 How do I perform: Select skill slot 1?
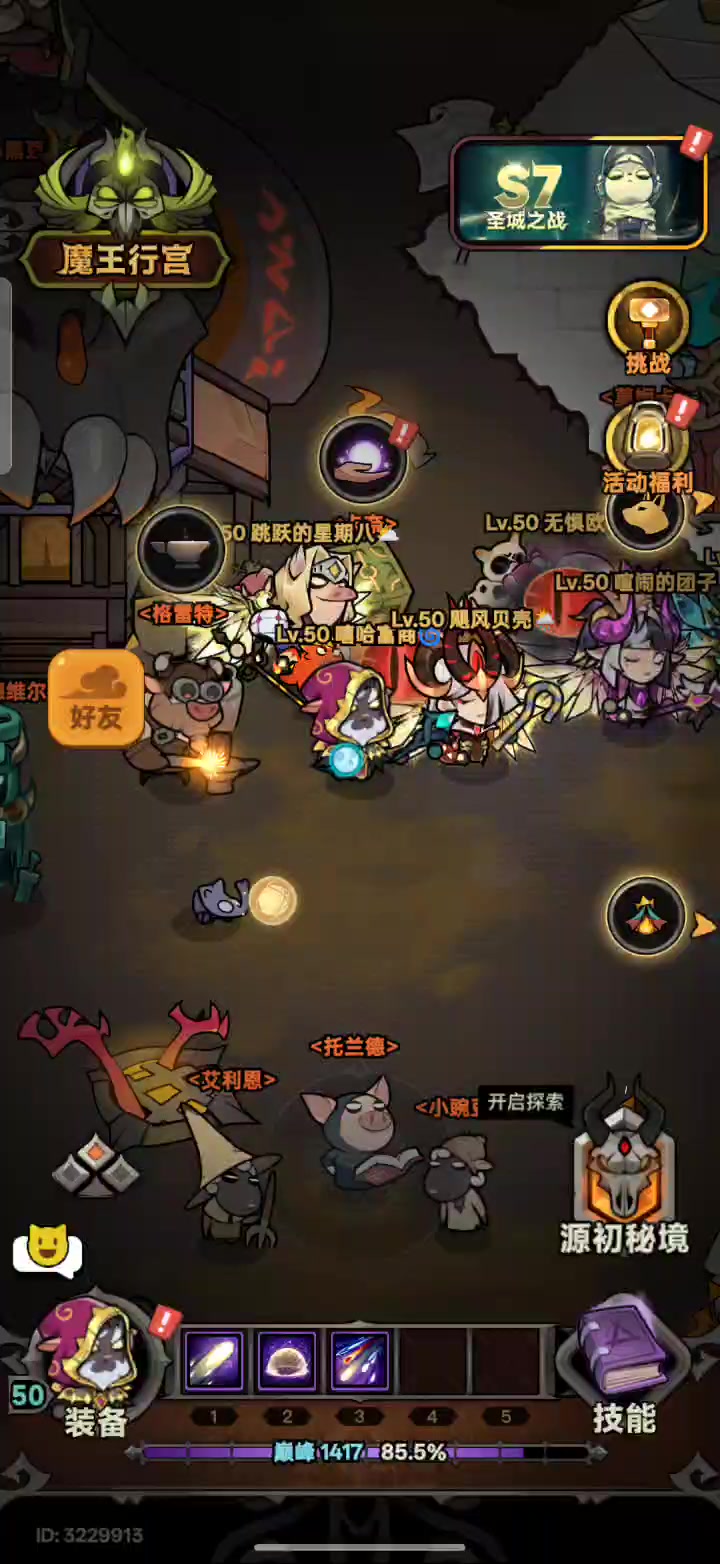pyautogui.click(x=214, y=1361)
